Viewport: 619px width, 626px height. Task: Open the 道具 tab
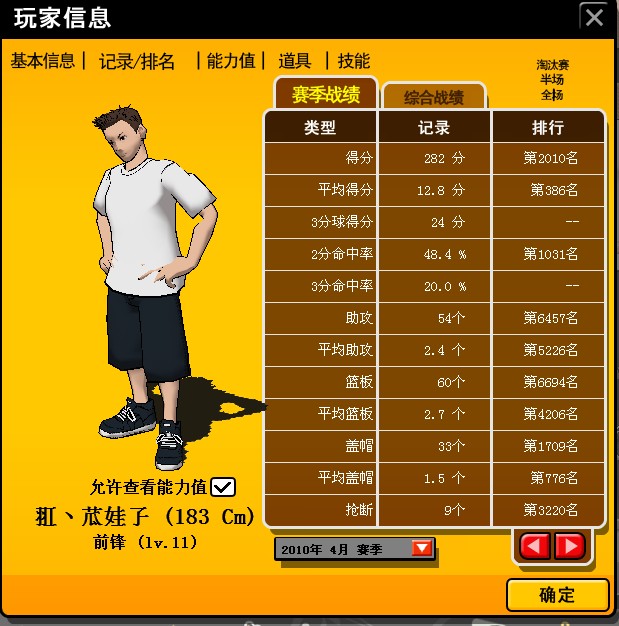click(295, 61)
